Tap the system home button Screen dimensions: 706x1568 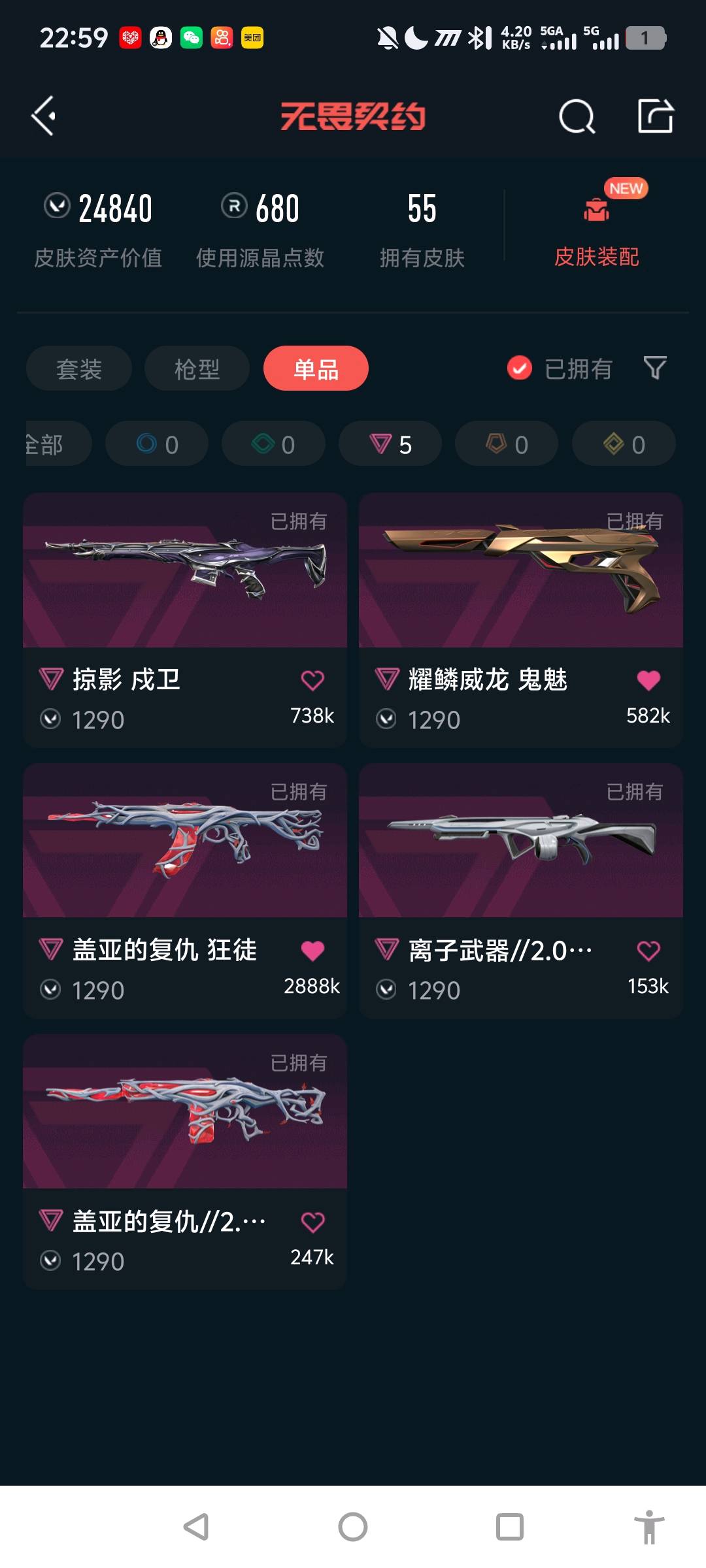353,1527
